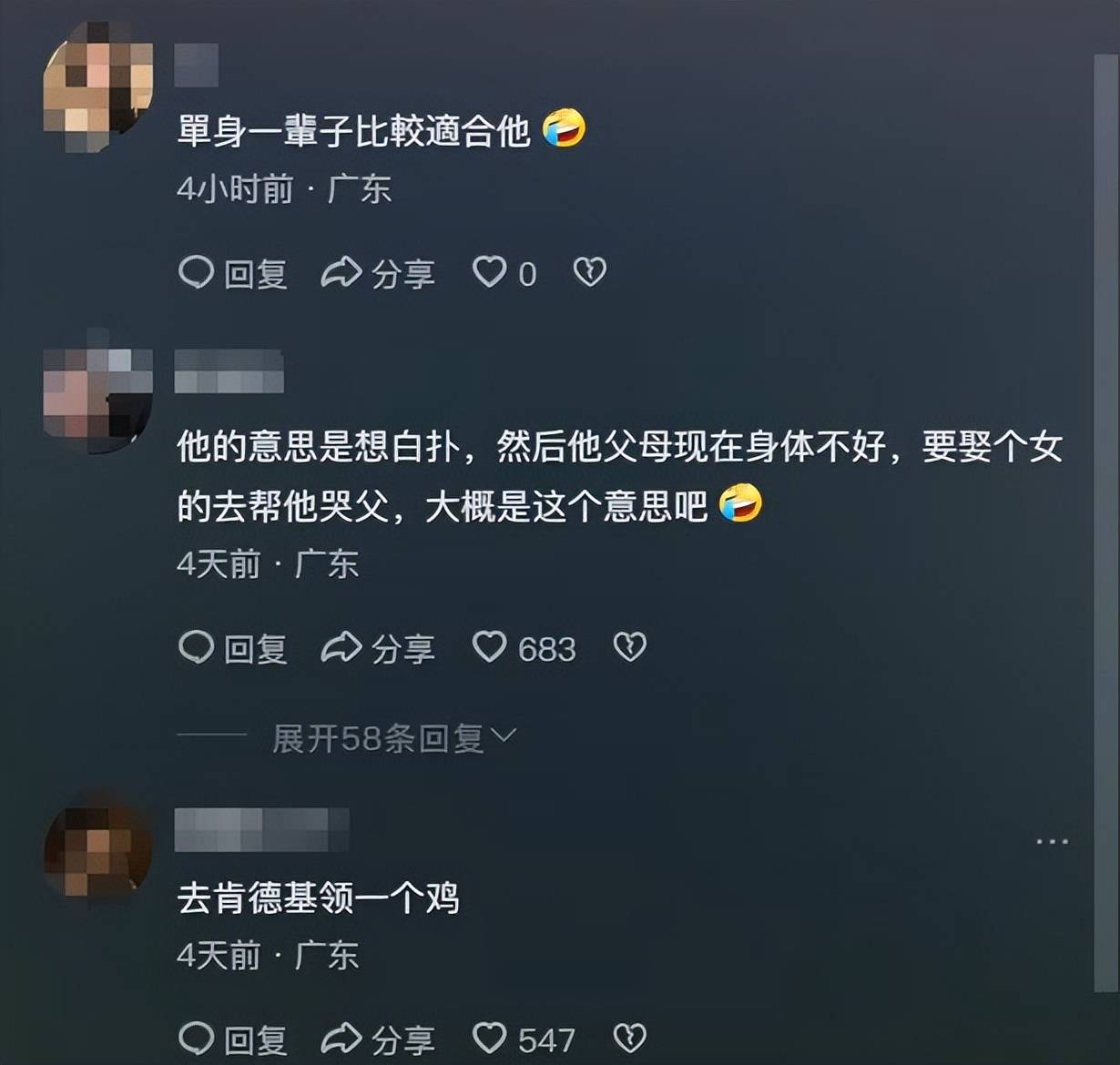
Task: Reply to the comment with 683 likes
Action: 233,648
